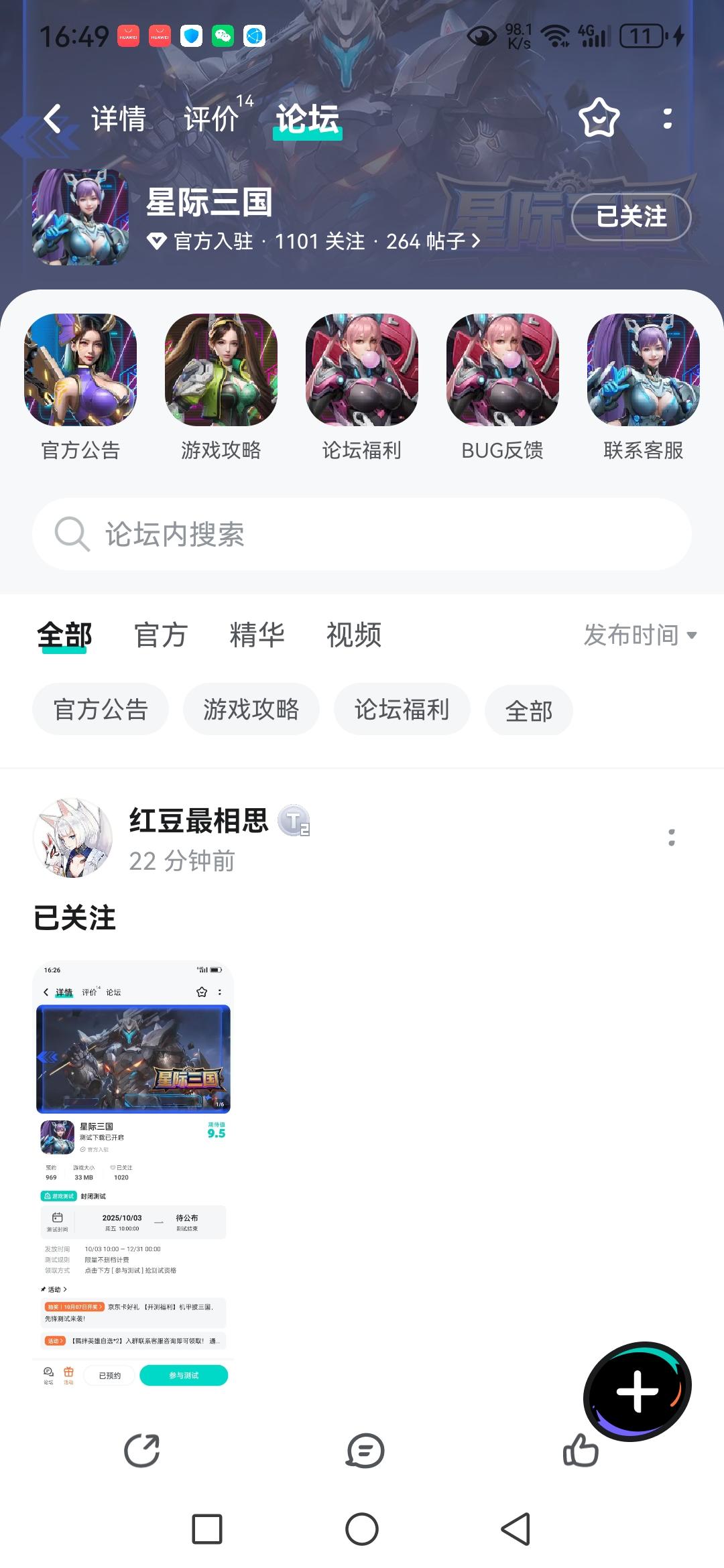The height and width of the screenshot is (1568, 724).
Task: Tap the 已关注 button to unfollow
Action: point(631,216)
